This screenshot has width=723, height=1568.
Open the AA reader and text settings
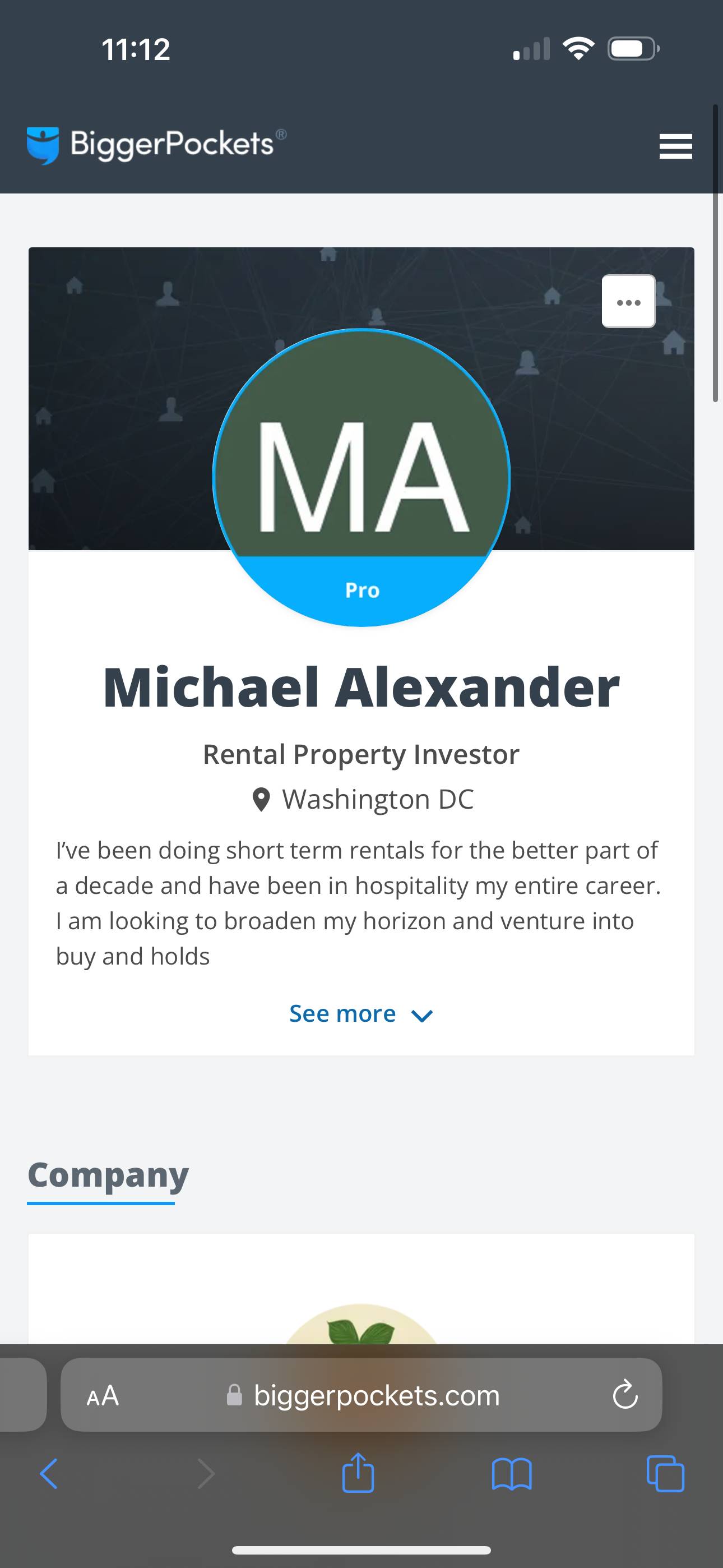tap(103, 1395)
